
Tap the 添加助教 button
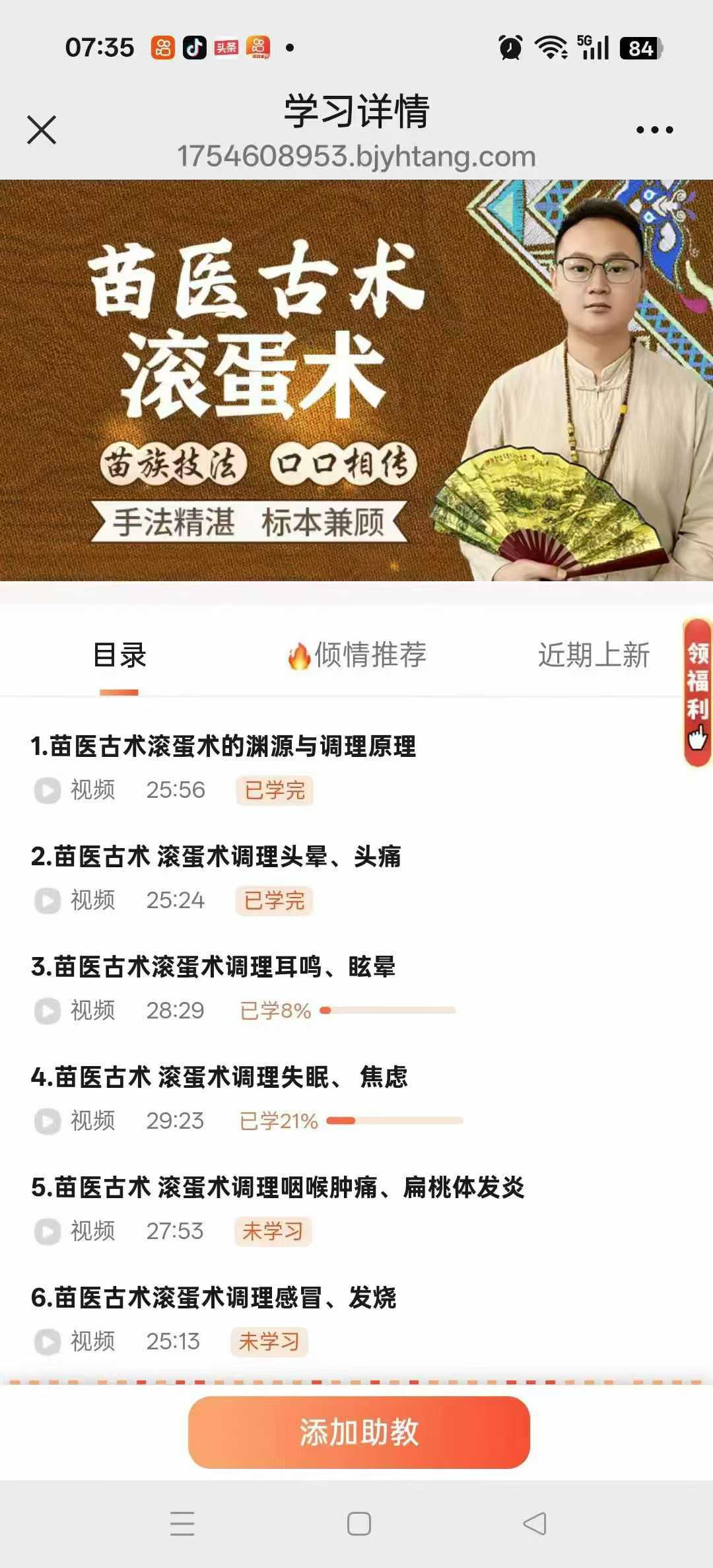(358, 1433)
